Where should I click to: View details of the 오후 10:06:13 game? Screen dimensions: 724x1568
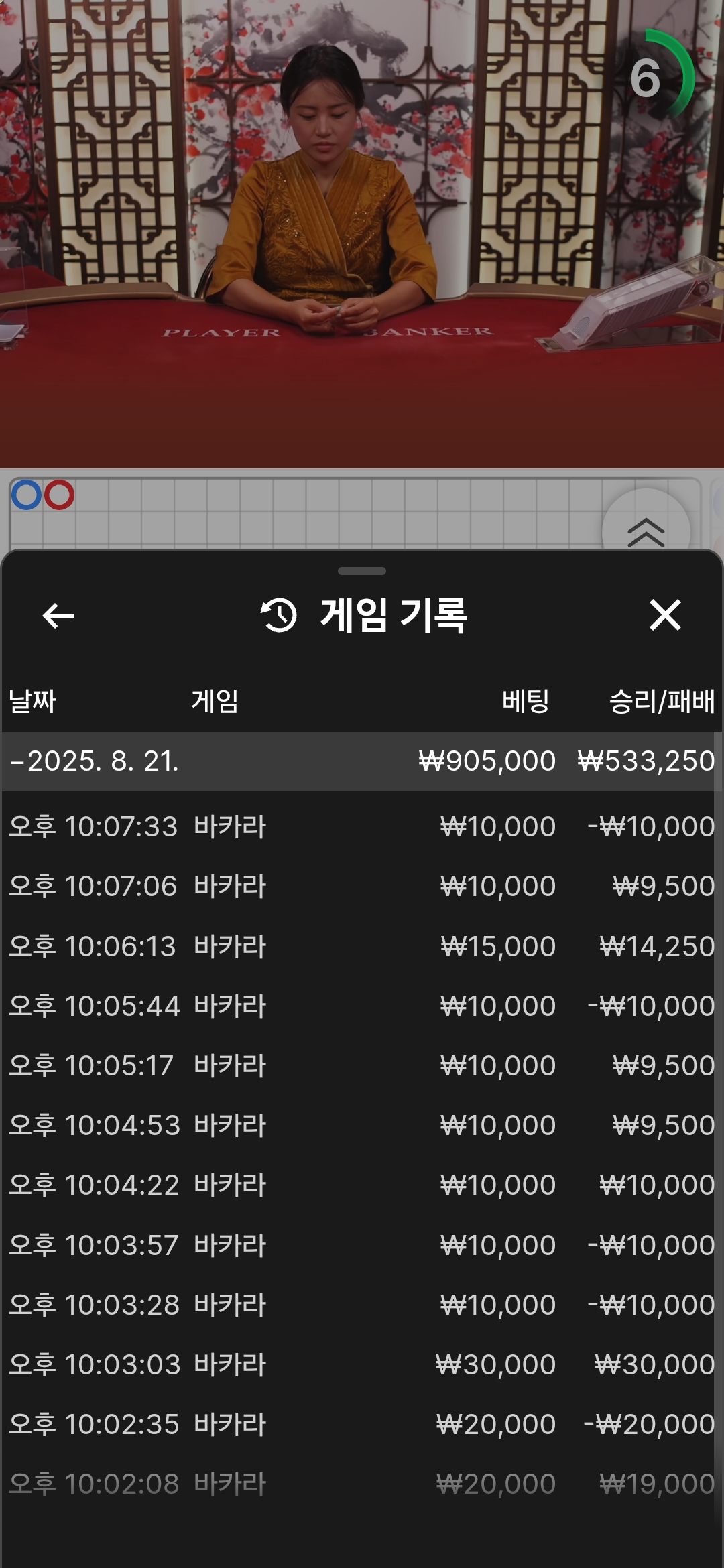[362, 946]
